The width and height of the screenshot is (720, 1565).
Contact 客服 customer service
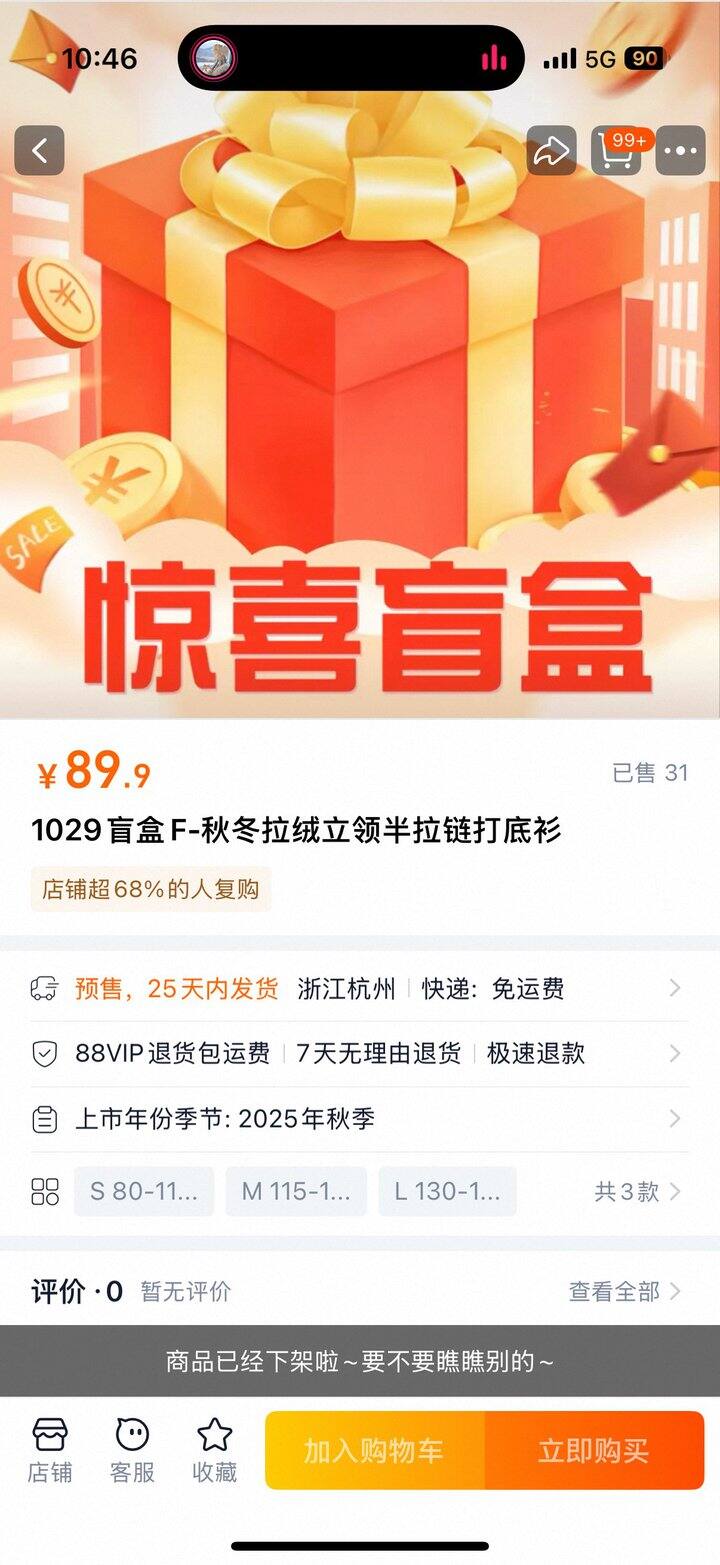[132, 1450]
